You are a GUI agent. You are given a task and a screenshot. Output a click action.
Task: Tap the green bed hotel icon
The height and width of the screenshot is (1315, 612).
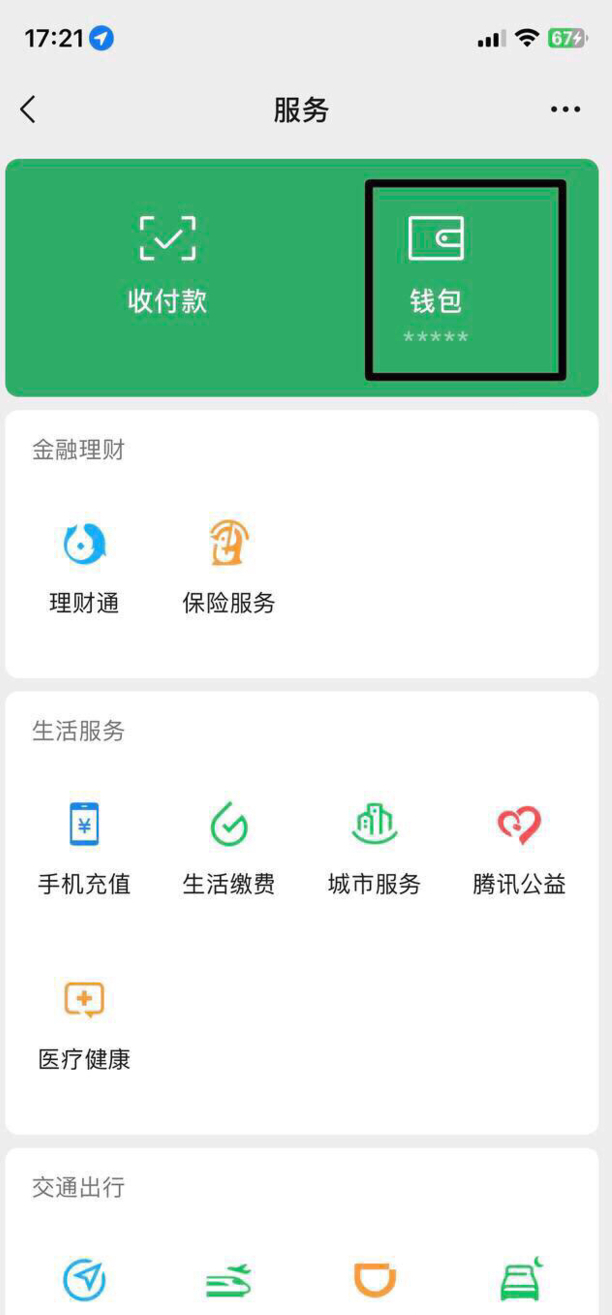(x=520, y=1278)
